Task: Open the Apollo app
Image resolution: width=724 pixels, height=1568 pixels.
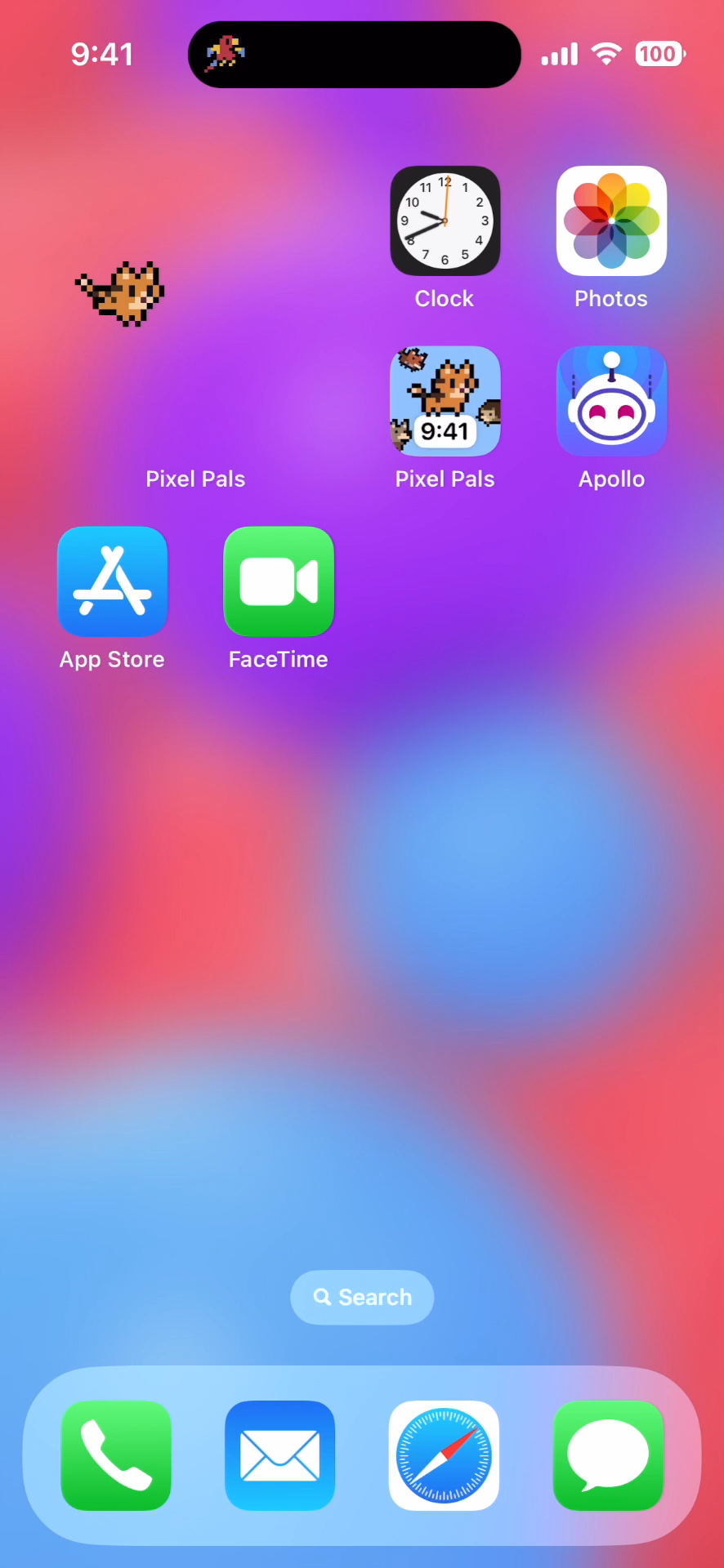Action: (x=611, y=401)
